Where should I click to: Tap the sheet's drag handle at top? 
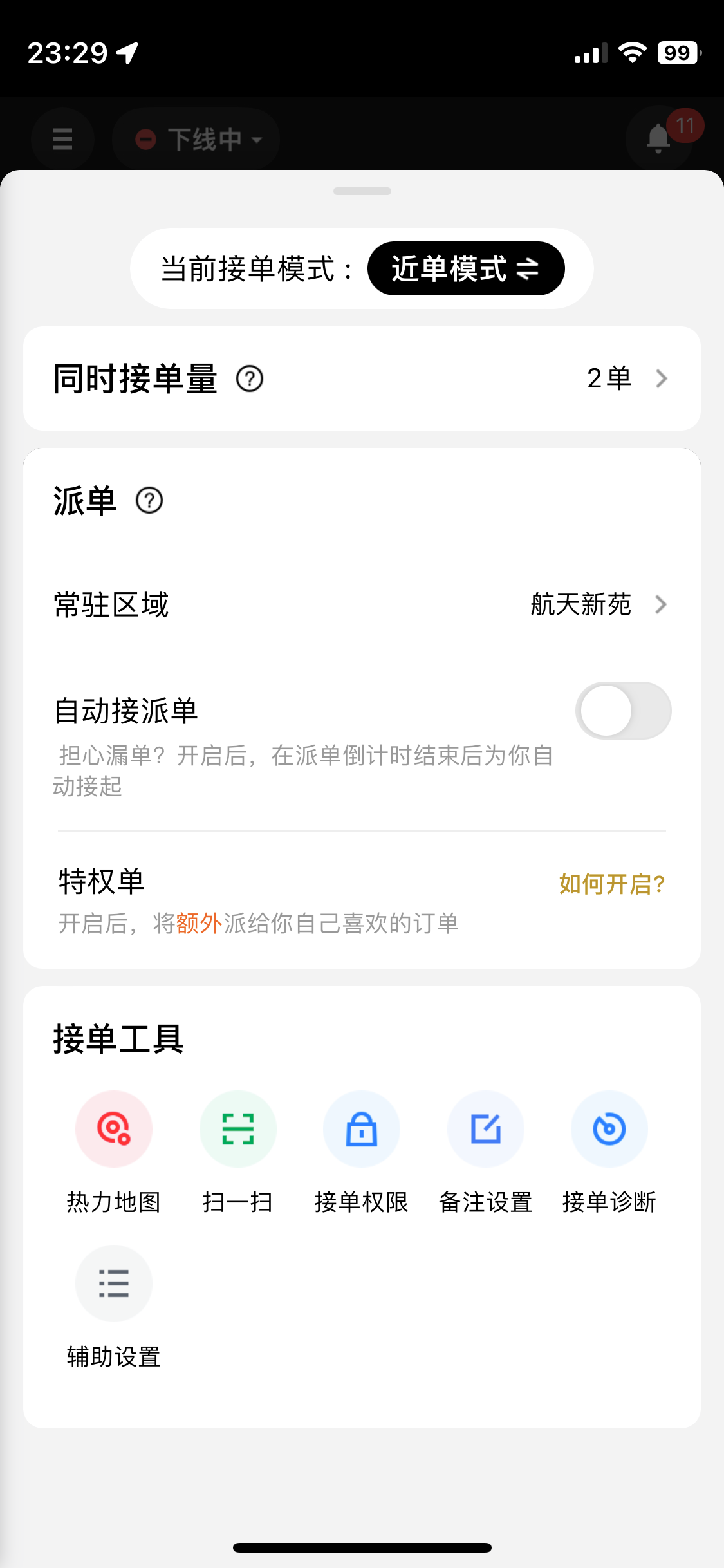coord(362,191)
